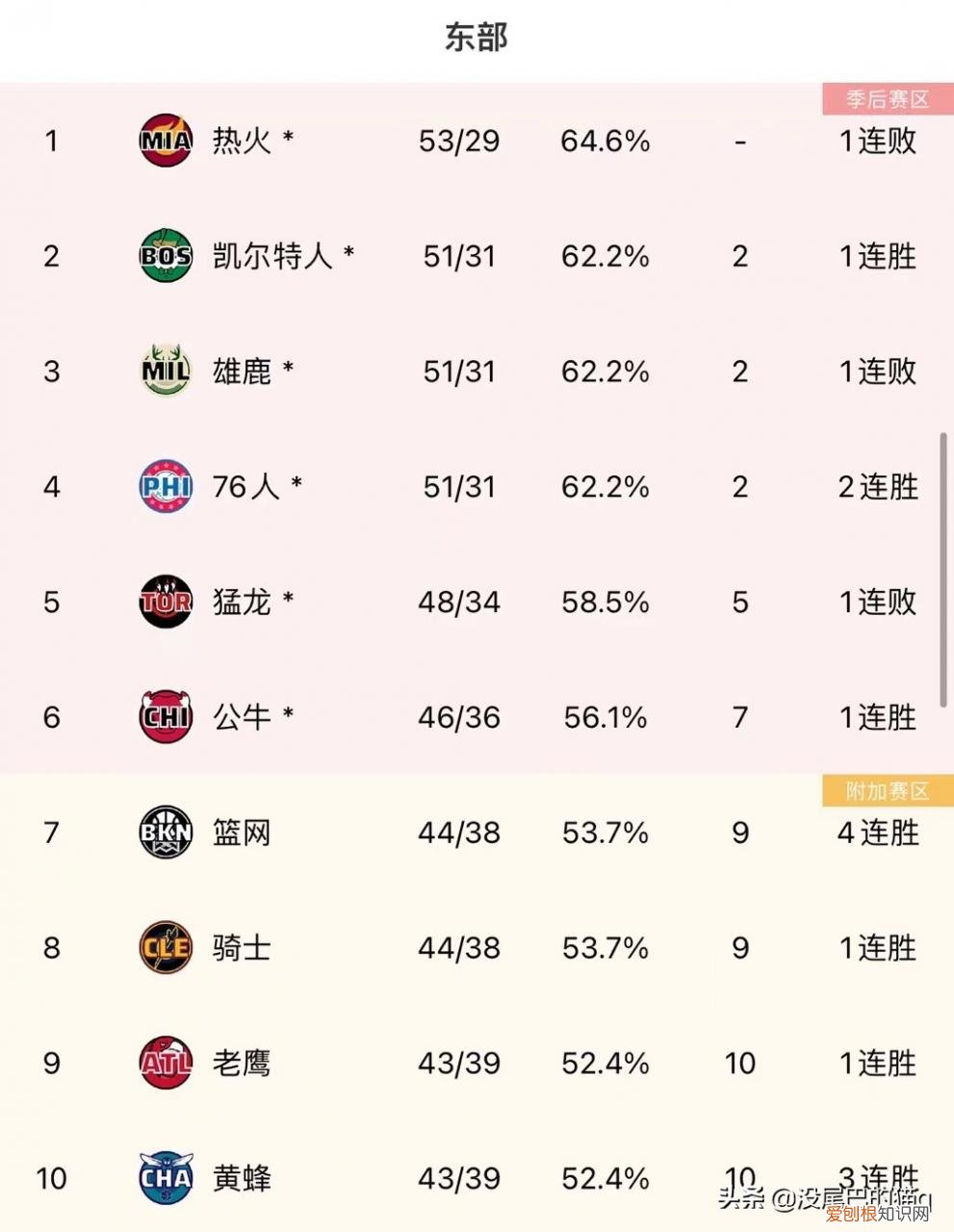This screenshot has width=954, height=1232.
Task: Select the Bulls CHI logo
Action: tap(164, 717)
